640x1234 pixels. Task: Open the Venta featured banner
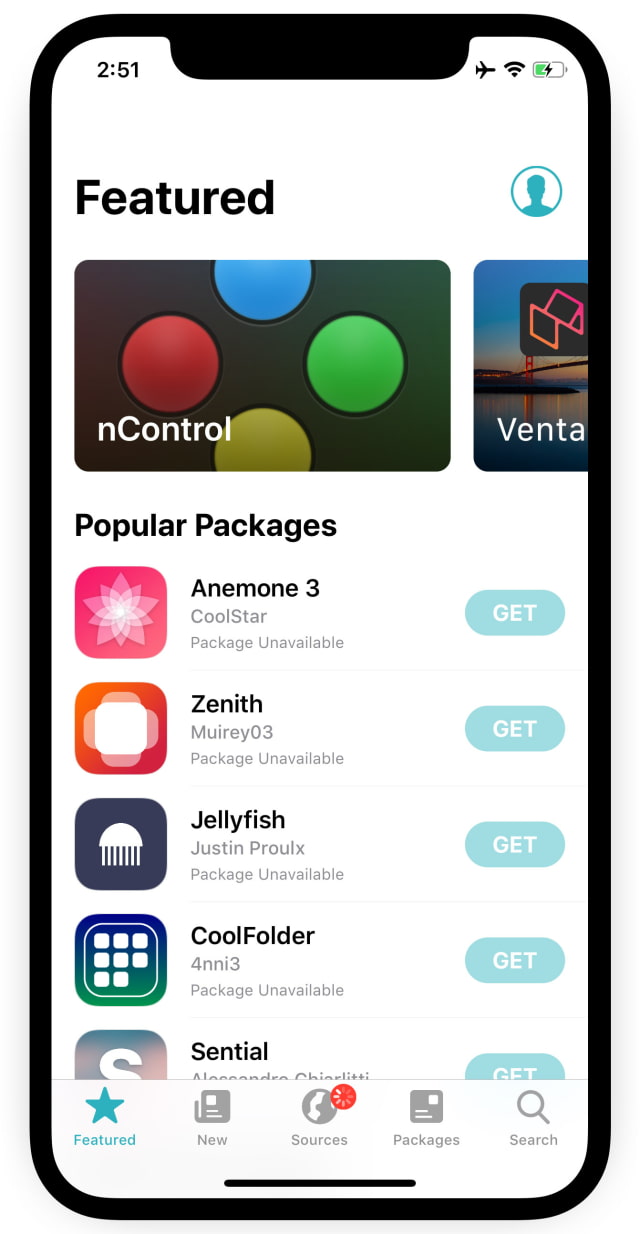coord(531,365)
